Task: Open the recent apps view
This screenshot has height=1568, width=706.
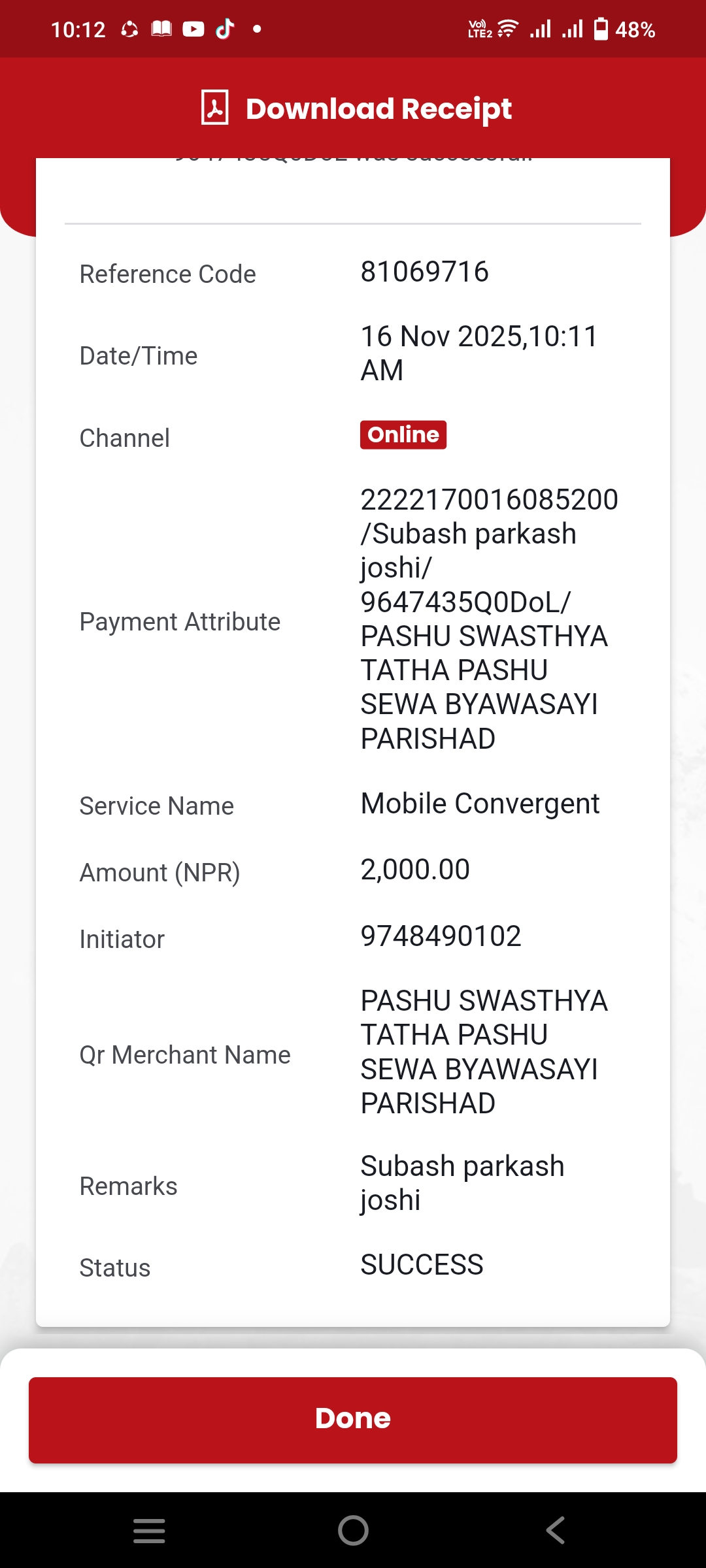Action: point(149,1530)
